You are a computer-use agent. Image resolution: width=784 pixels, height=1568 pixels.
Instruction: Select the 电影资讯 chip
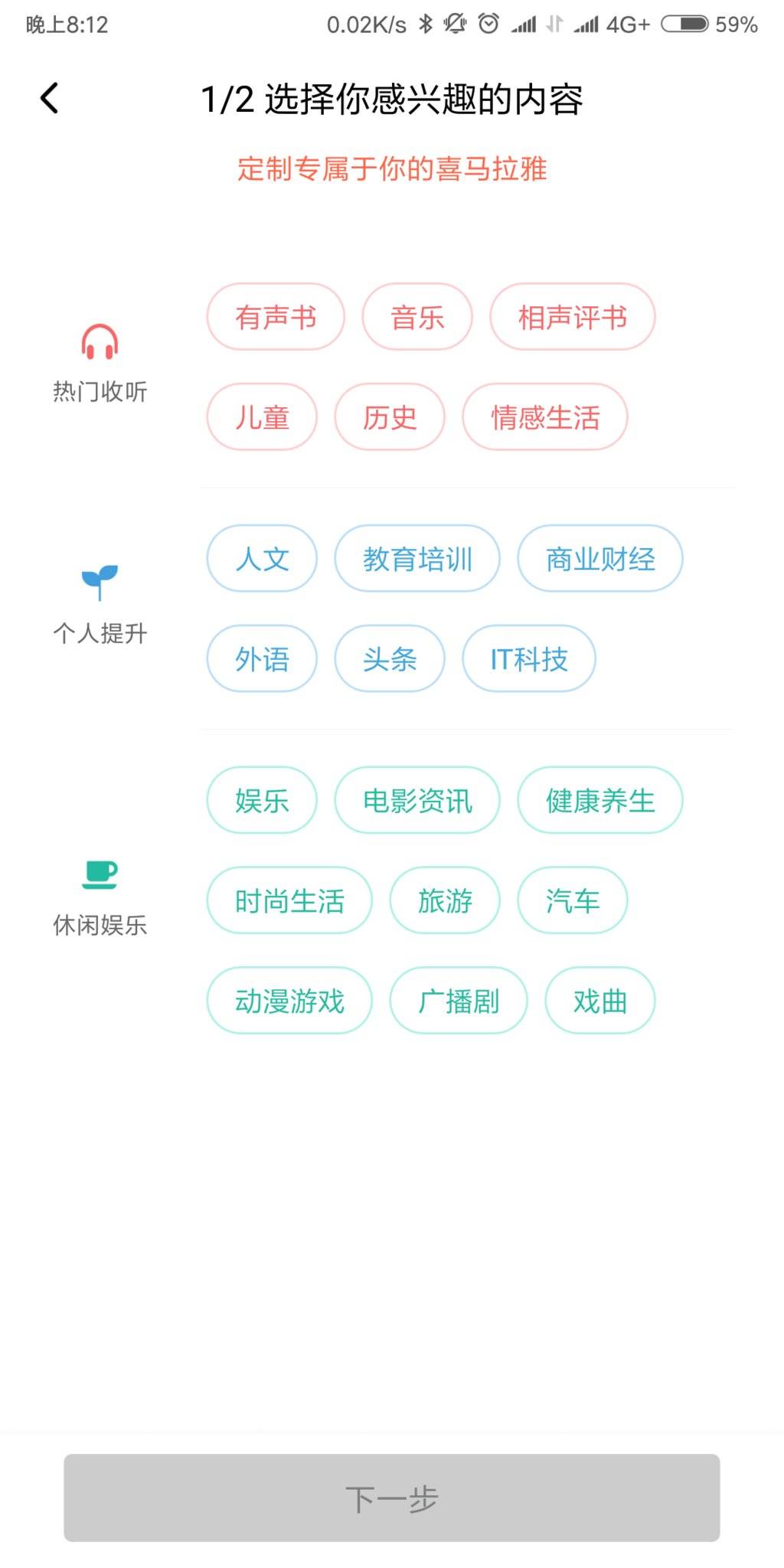click(417, 801)
